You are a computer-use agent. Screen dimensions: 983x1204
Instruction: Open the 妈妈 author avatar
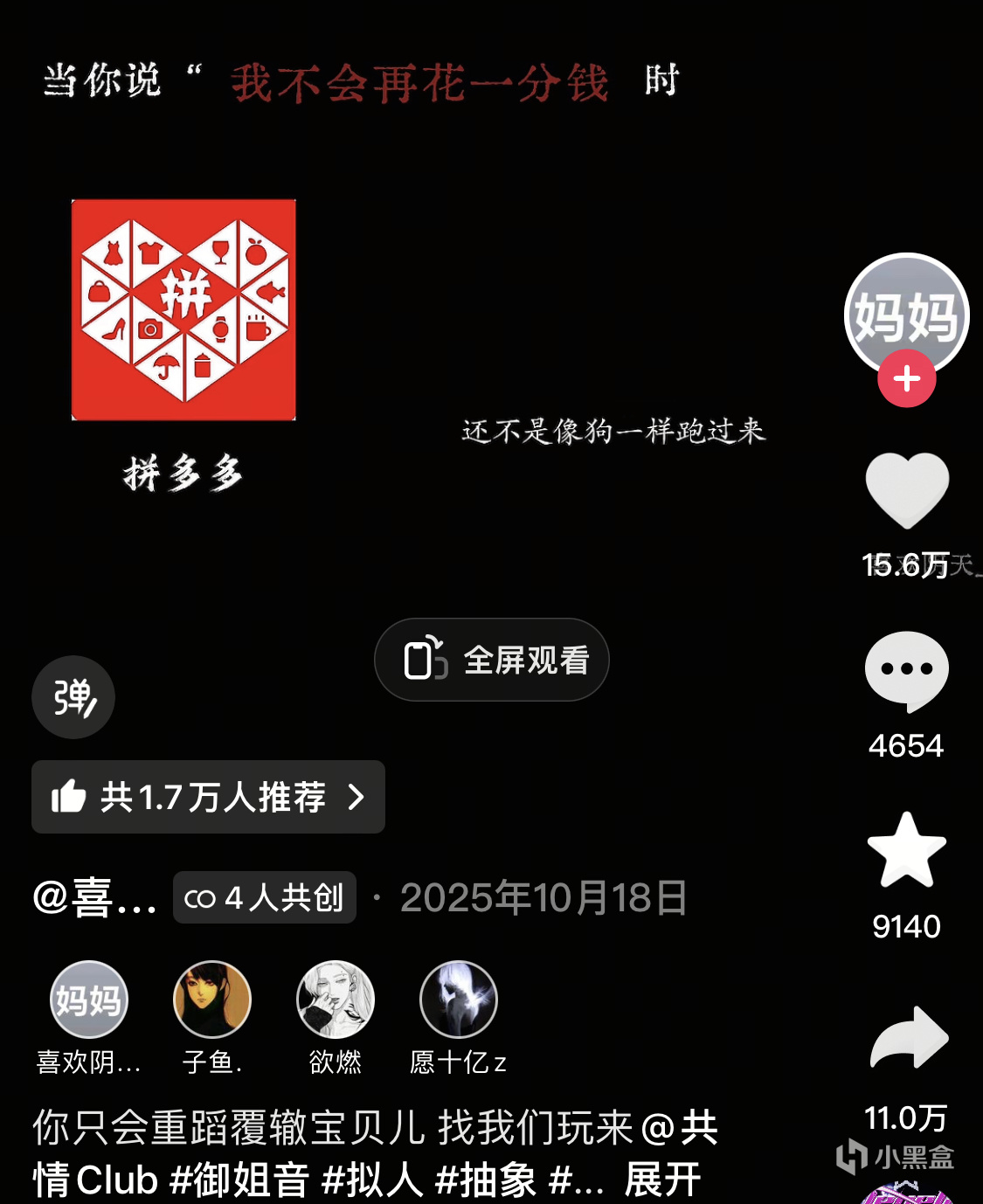(x=906, y=312)
